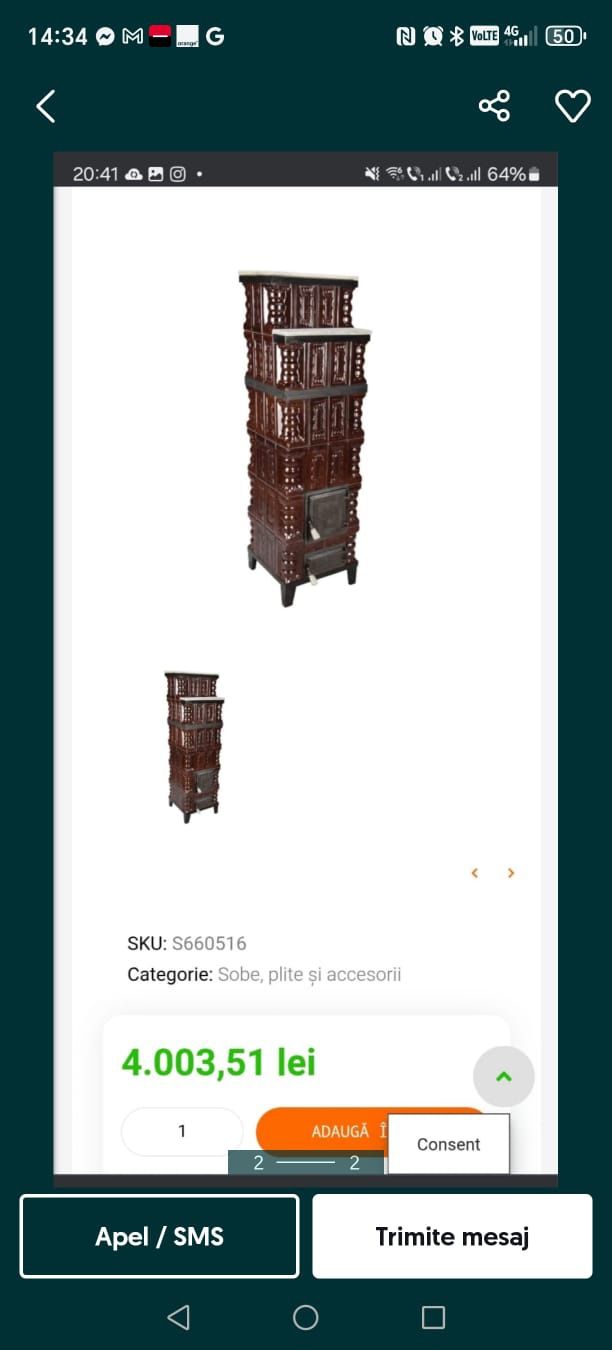This screenshot has height=1350, width=612.
Task: Add this listing to favorites
Action: point(573,106)
